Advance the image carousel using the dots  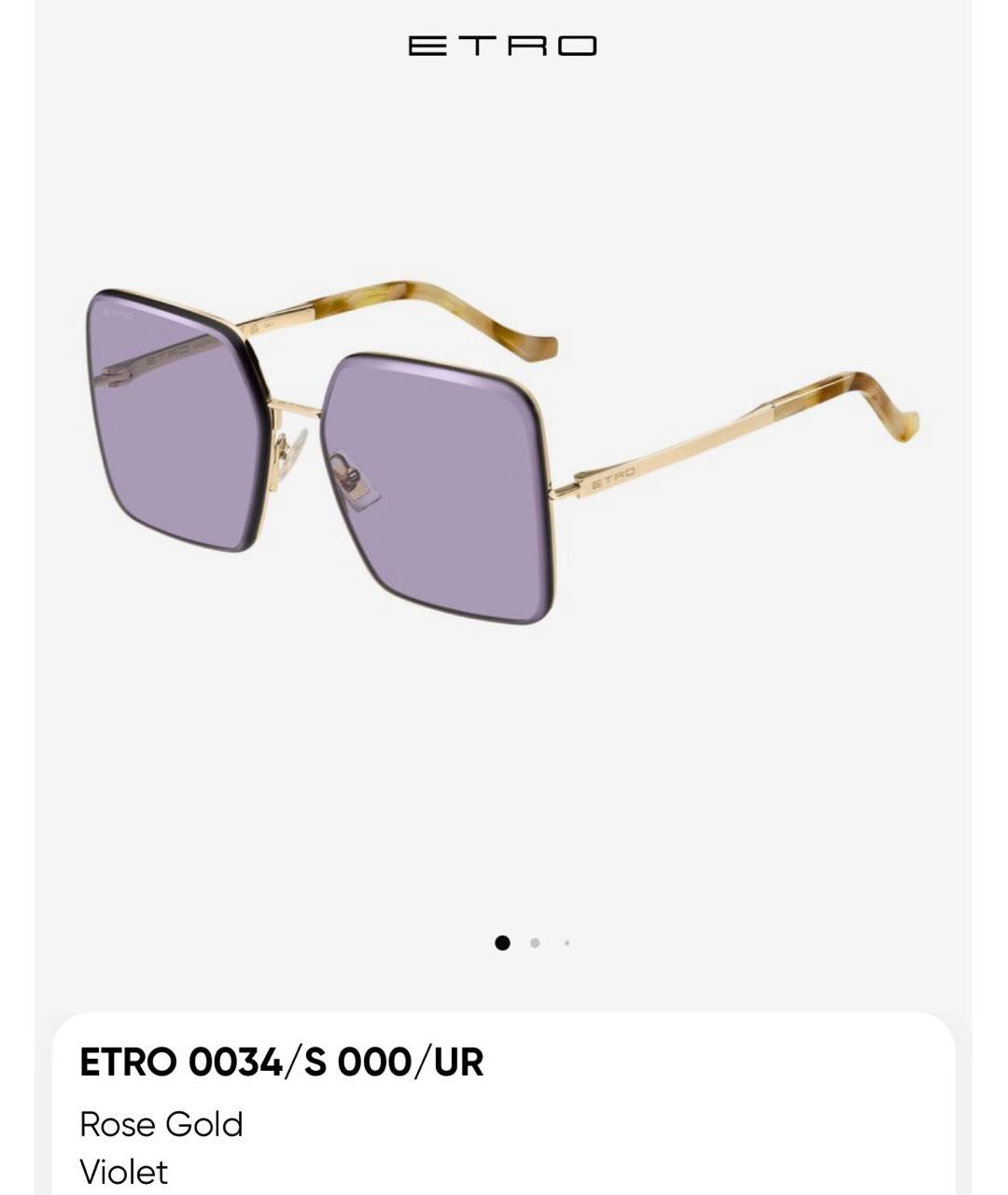click(x=536, y=943)
